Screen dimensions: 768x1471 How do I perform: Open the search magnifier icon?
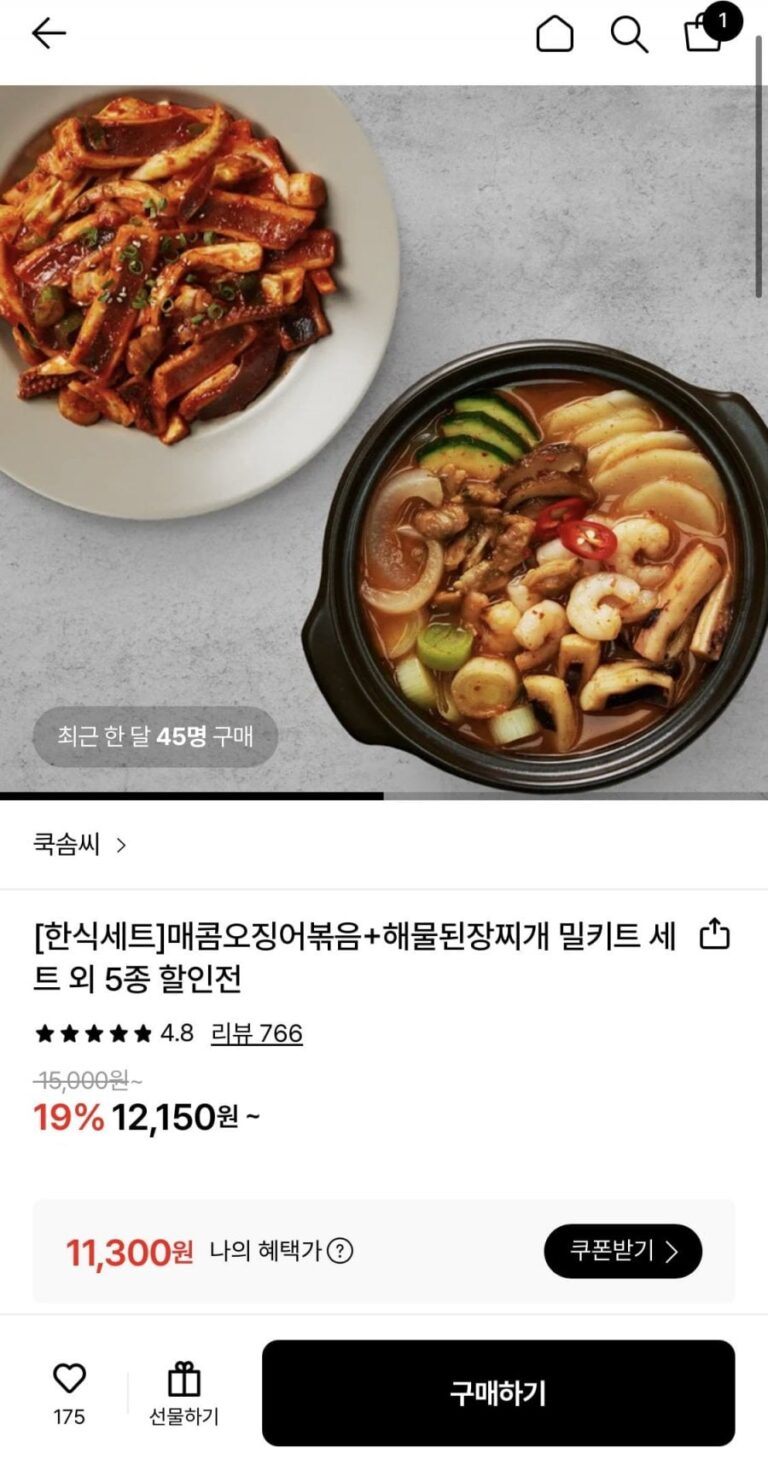pos(629,34)
